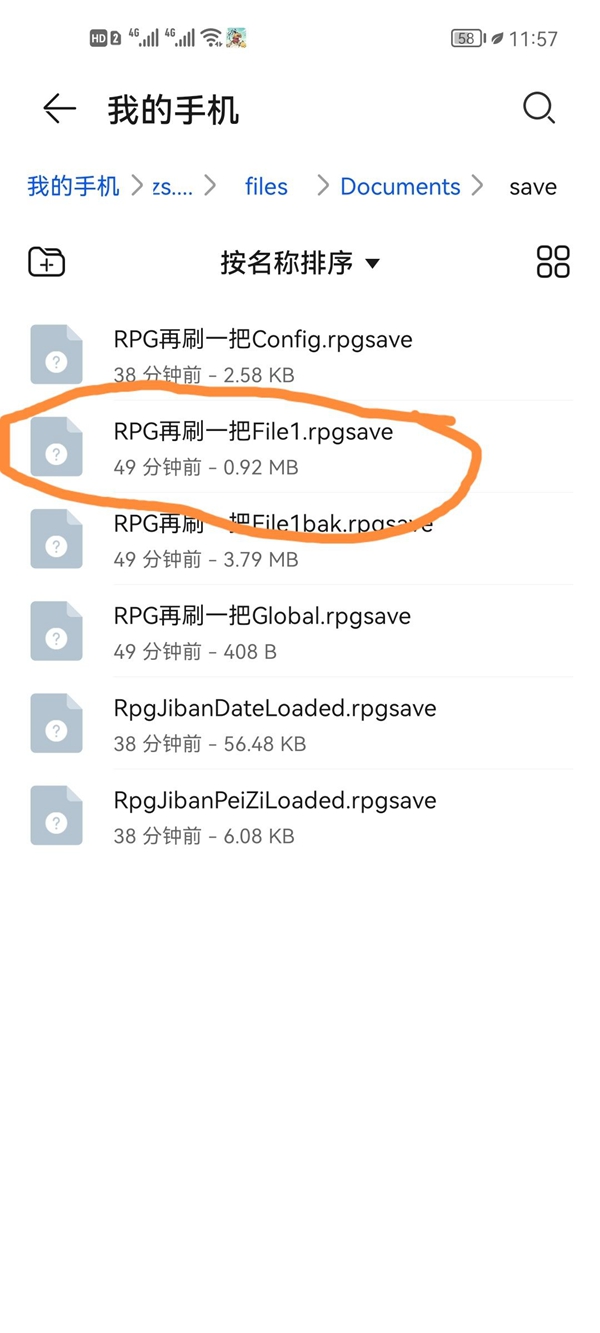Open RPG再刷一把File1bak.rpgsave file
Image resolution: width=600 pixels, height=1333 pixels.
pos(273,539)
